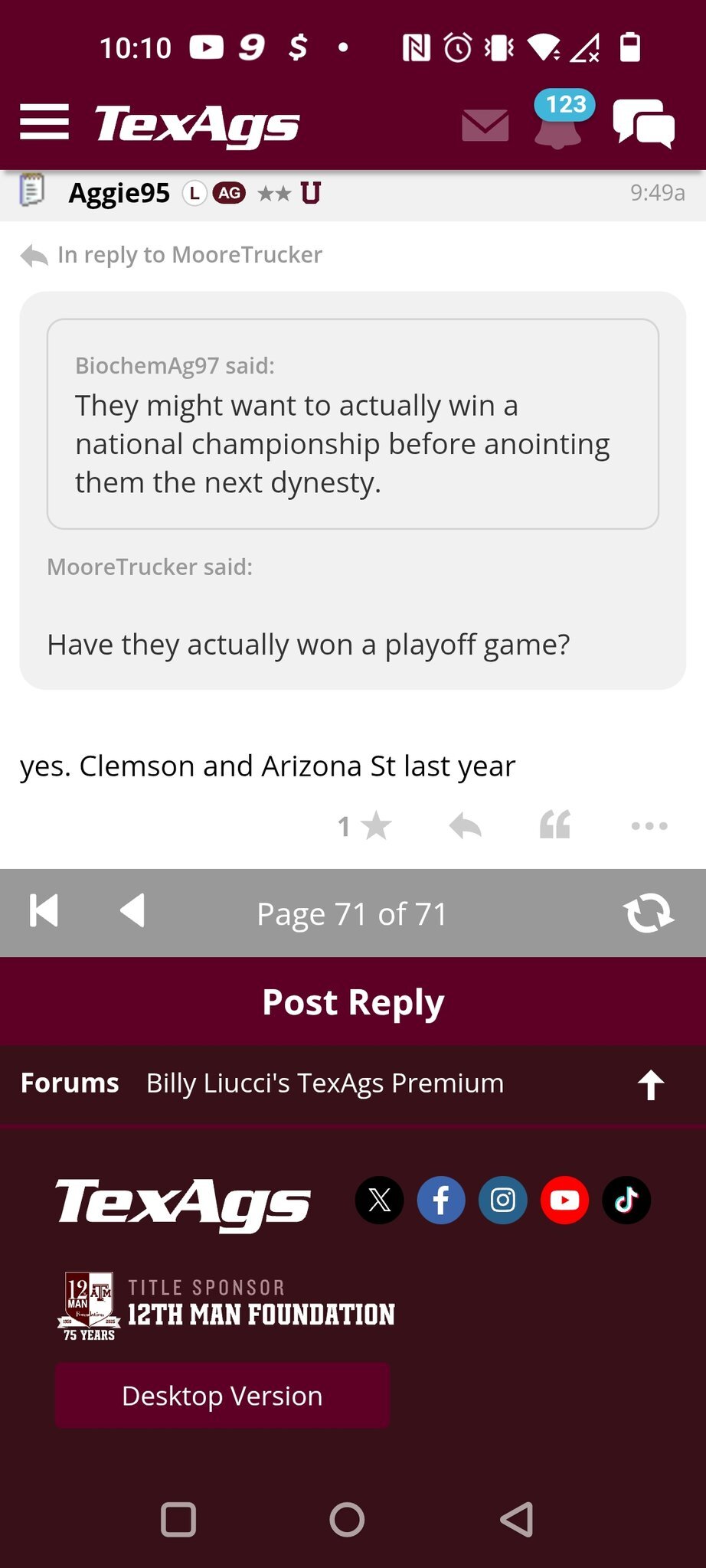The width and height of the screenshot is (706, 1568).
Task: Star Aggie95's post
Action: click(x=365, y=826)
